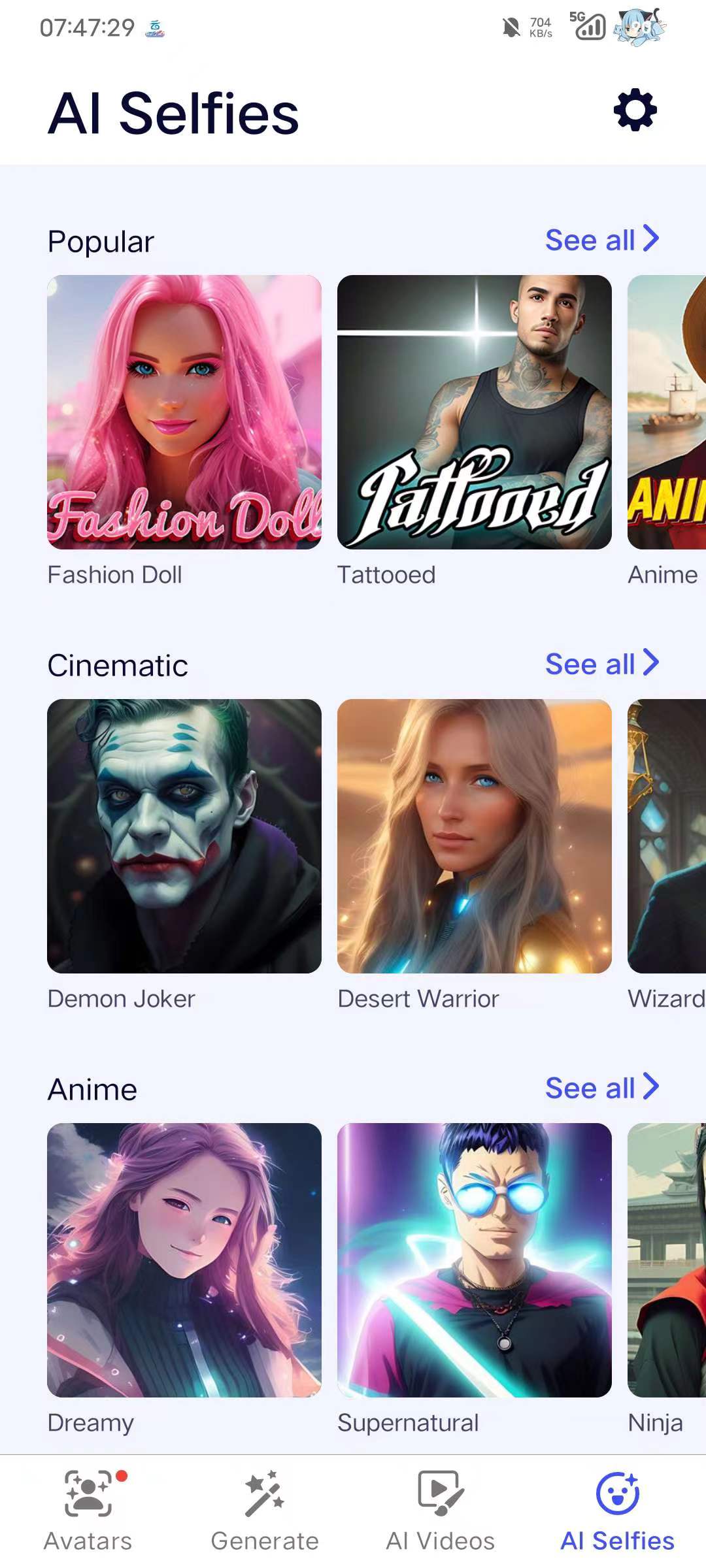This screenshot has width=706, height=1568.
Task: Open the Anime style in Popular
Action: tap(667, 412)
